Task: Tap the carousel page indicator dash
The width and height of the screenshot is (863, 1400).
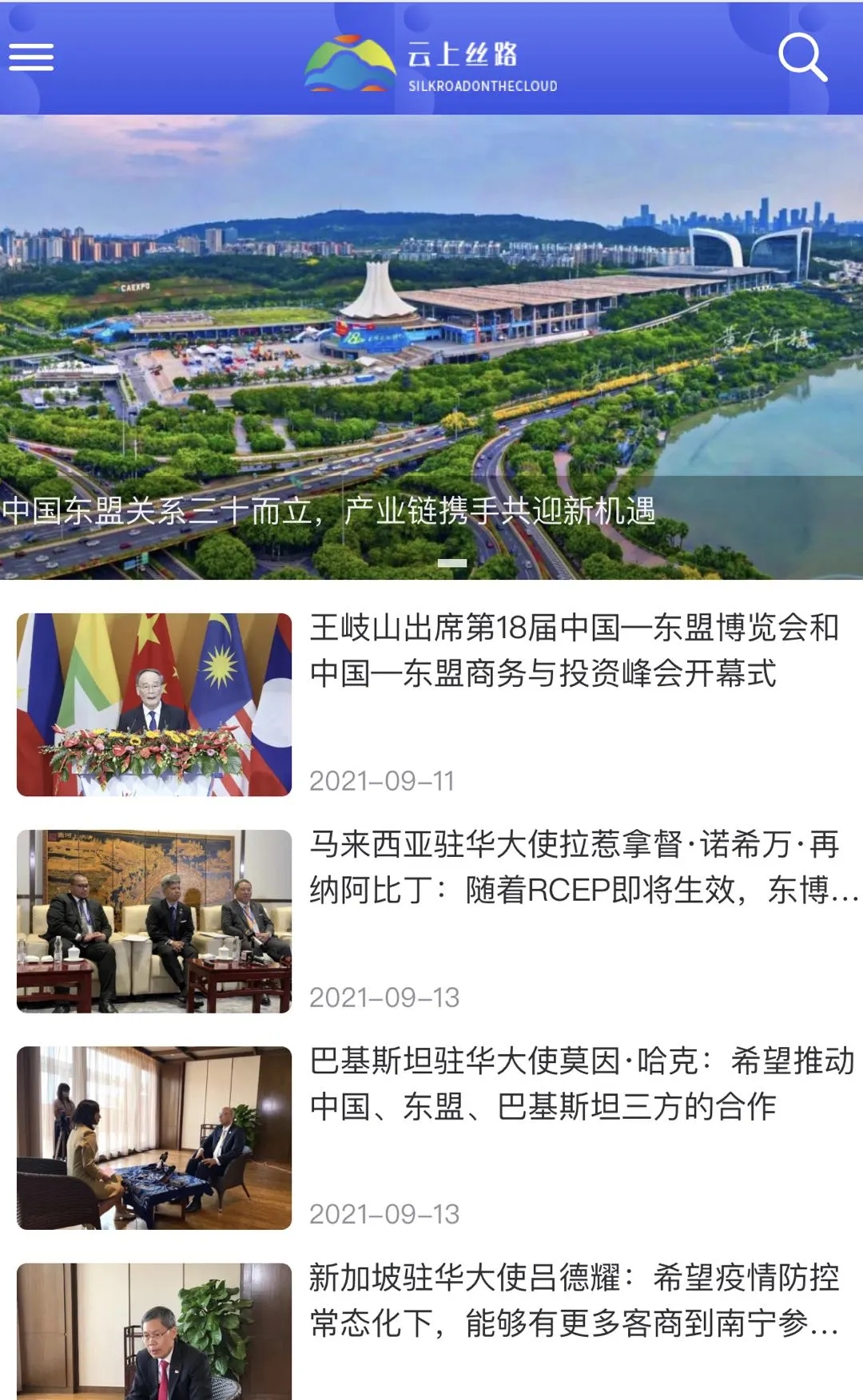Action: pos(452,563)
